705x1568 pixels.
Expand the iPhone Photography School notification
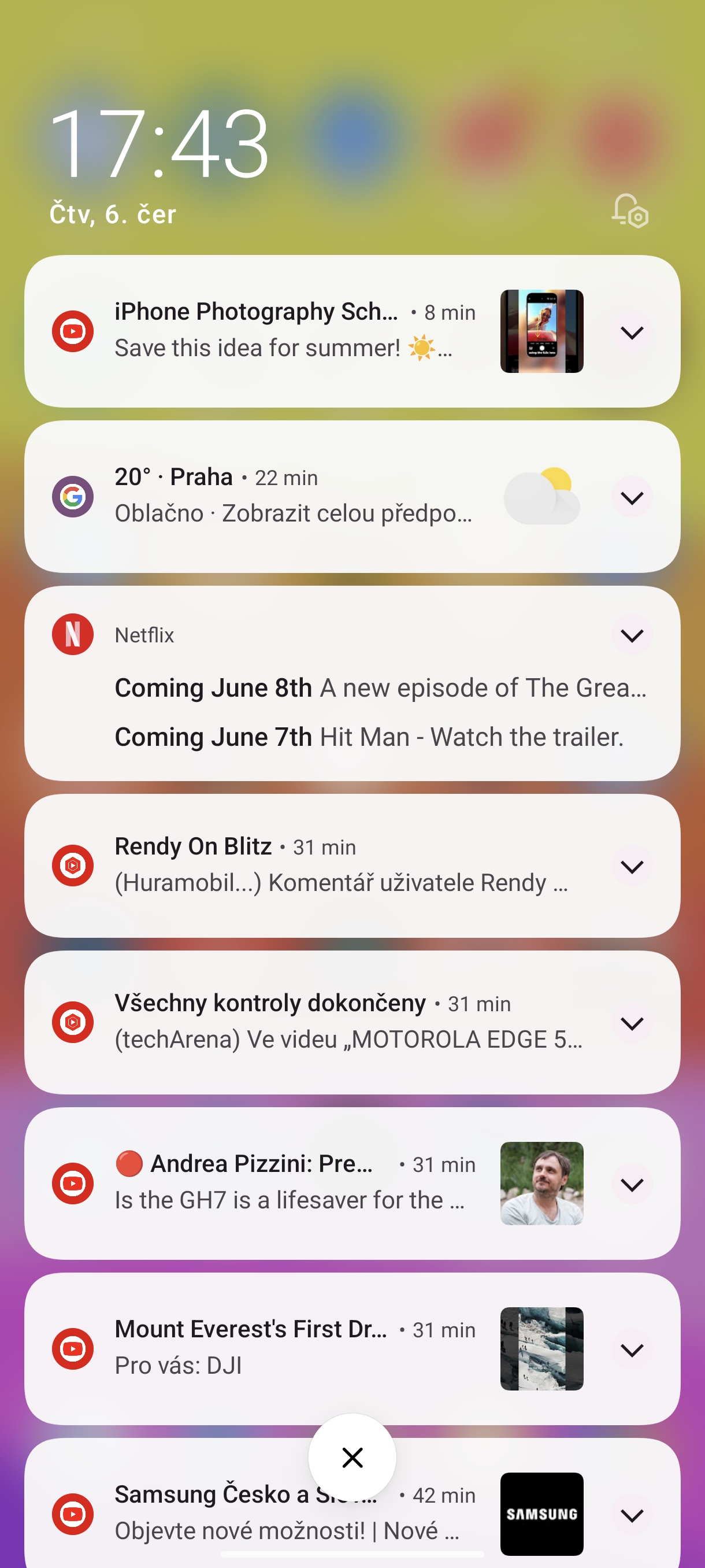pos(632,332)
